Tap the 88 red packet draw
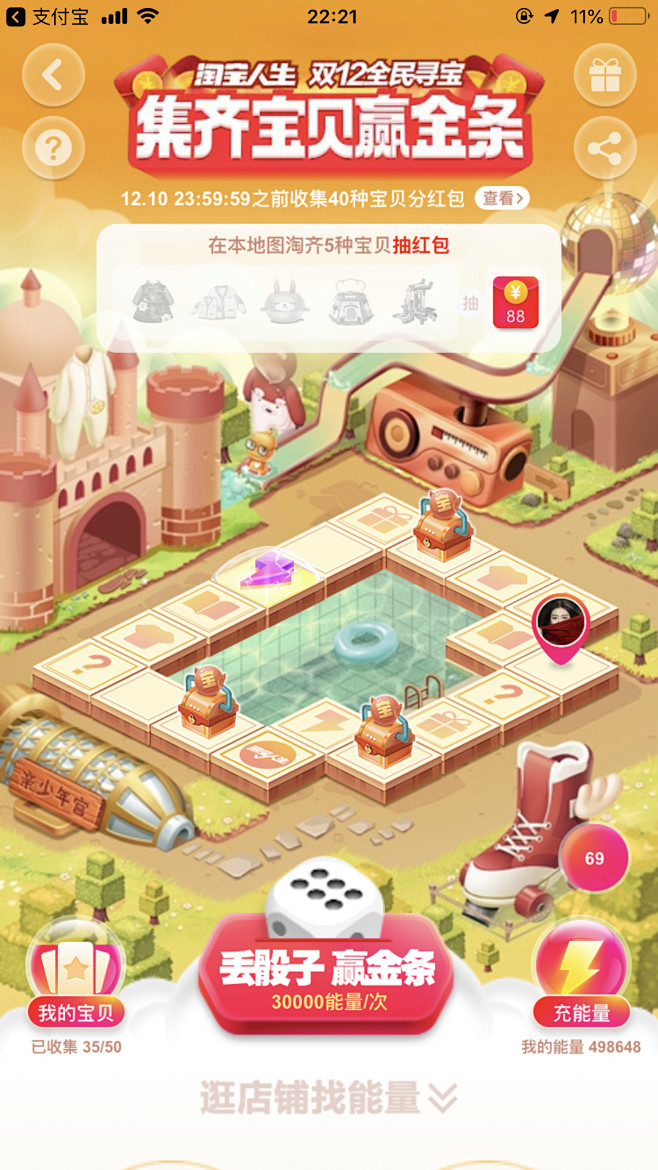The image size is (658, 1170). [x=516, y=303]
